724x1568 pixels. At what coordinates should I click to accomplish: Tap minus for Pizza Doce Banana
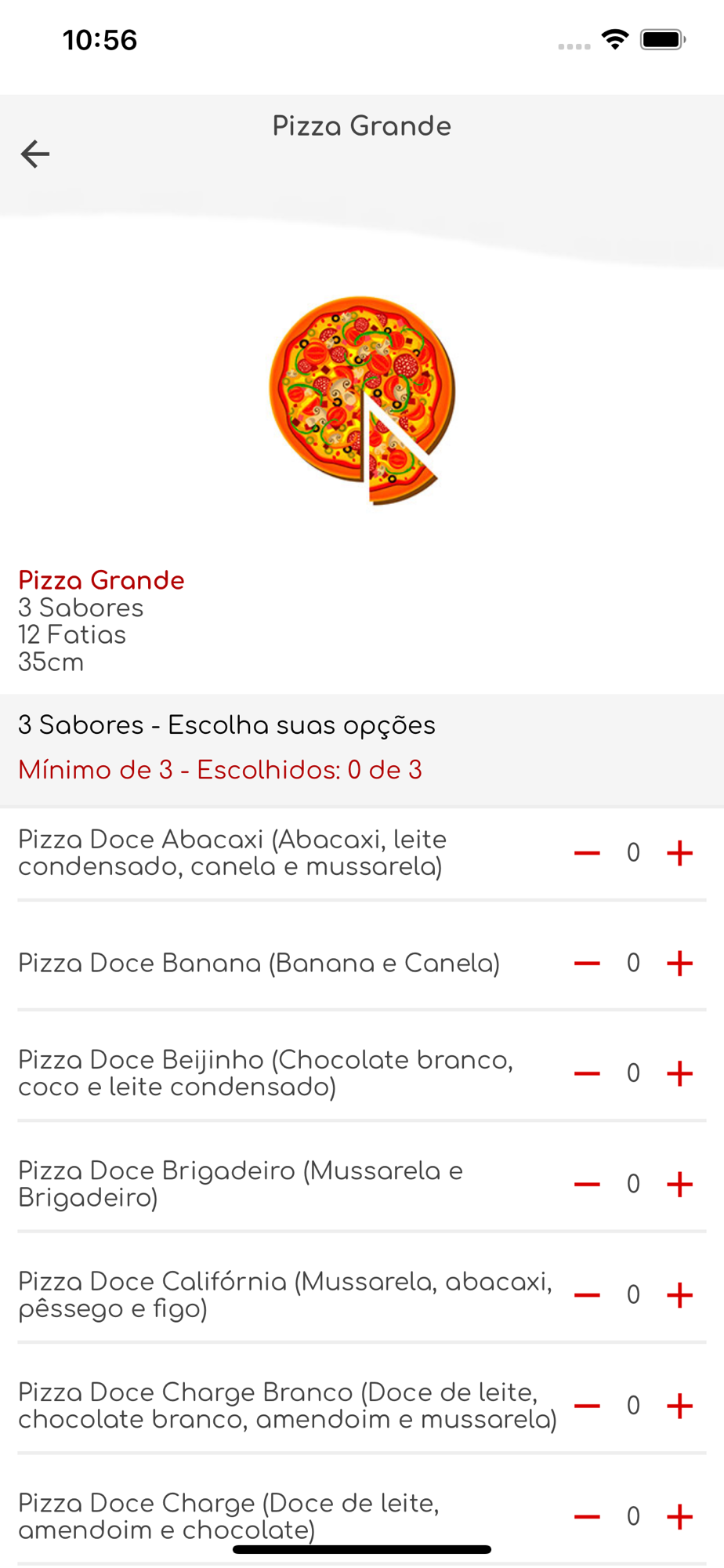pyautogui.click(x=587, y=964)
